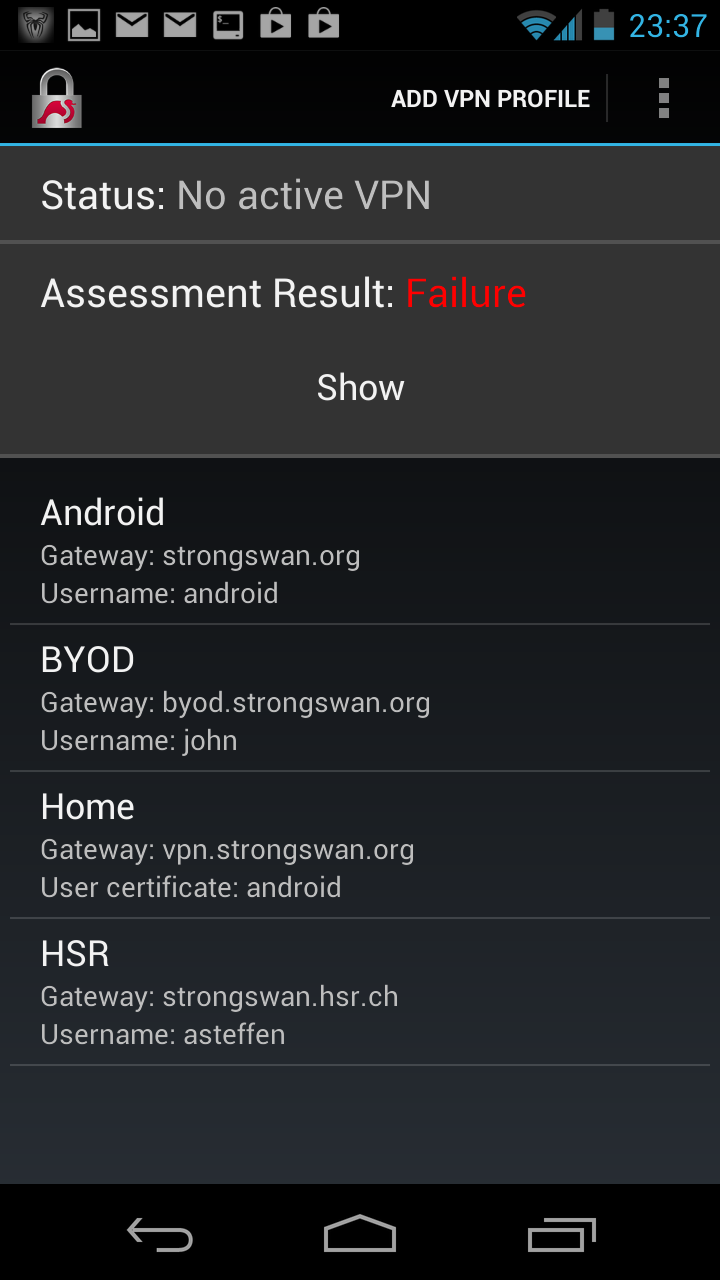Image resolution: width=720 pixels, height=1280 pixels.
Task: Connect to the Android VPN profile
Action: tap(360, 551)
